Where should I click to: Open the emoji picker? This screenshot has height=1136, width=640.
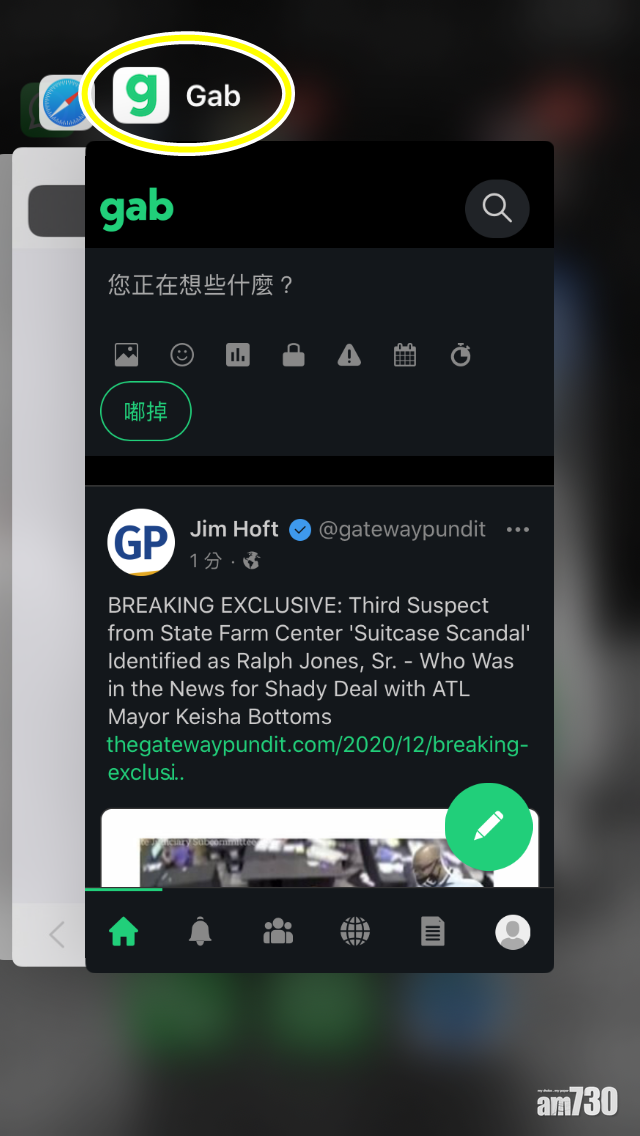pyautogui.click(x=182, y=355)
